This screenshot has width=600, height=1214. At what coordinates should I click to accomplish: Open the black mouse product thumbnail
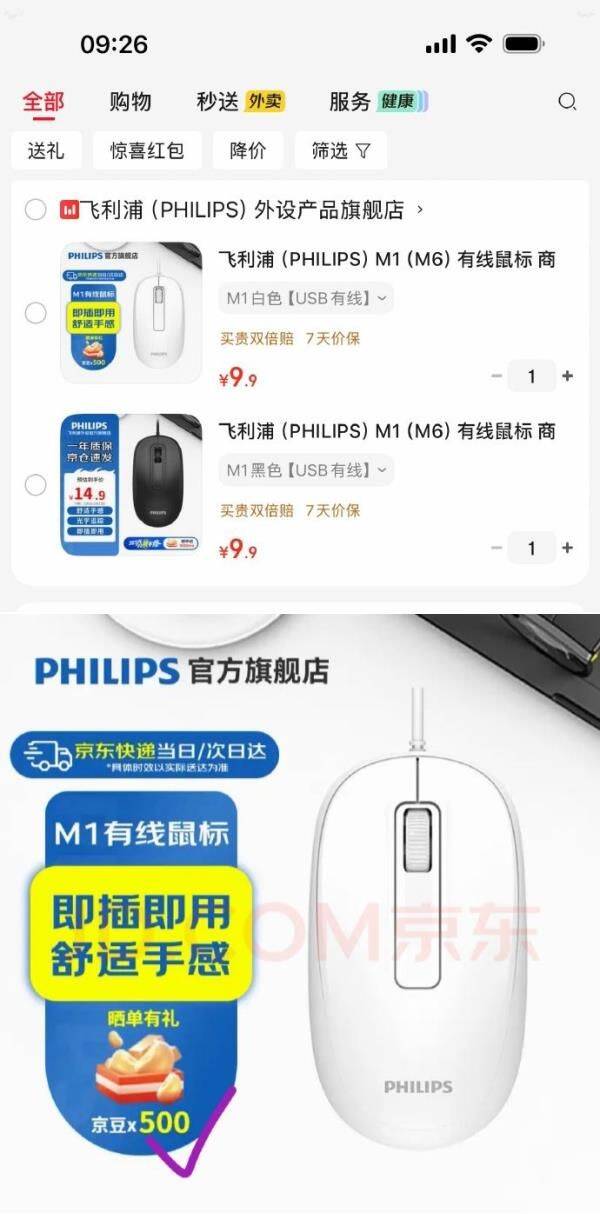point(131,485)
